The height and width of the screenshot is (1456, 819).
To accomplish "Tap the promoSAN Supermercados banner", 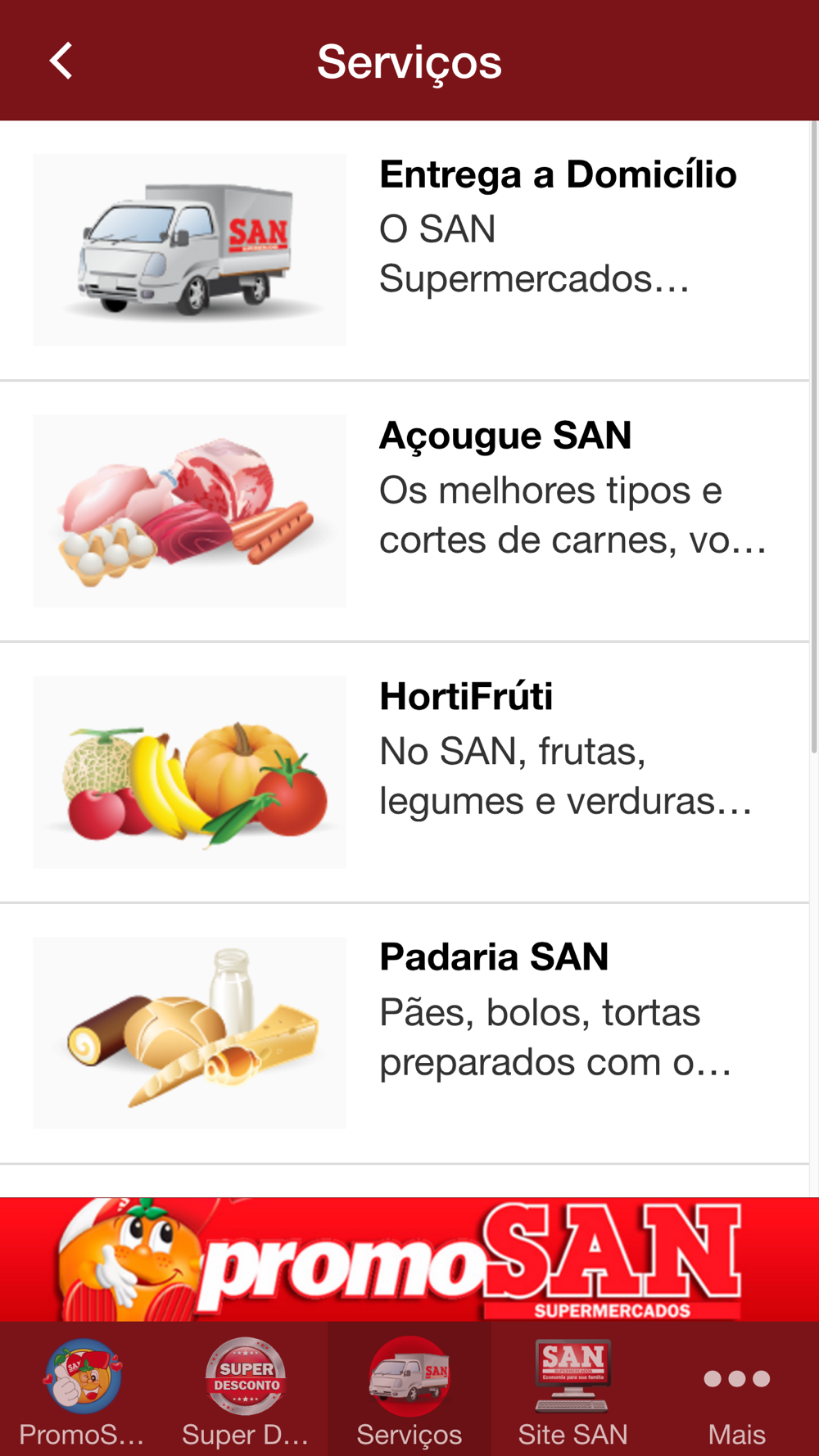I will tap(409, 1259).
